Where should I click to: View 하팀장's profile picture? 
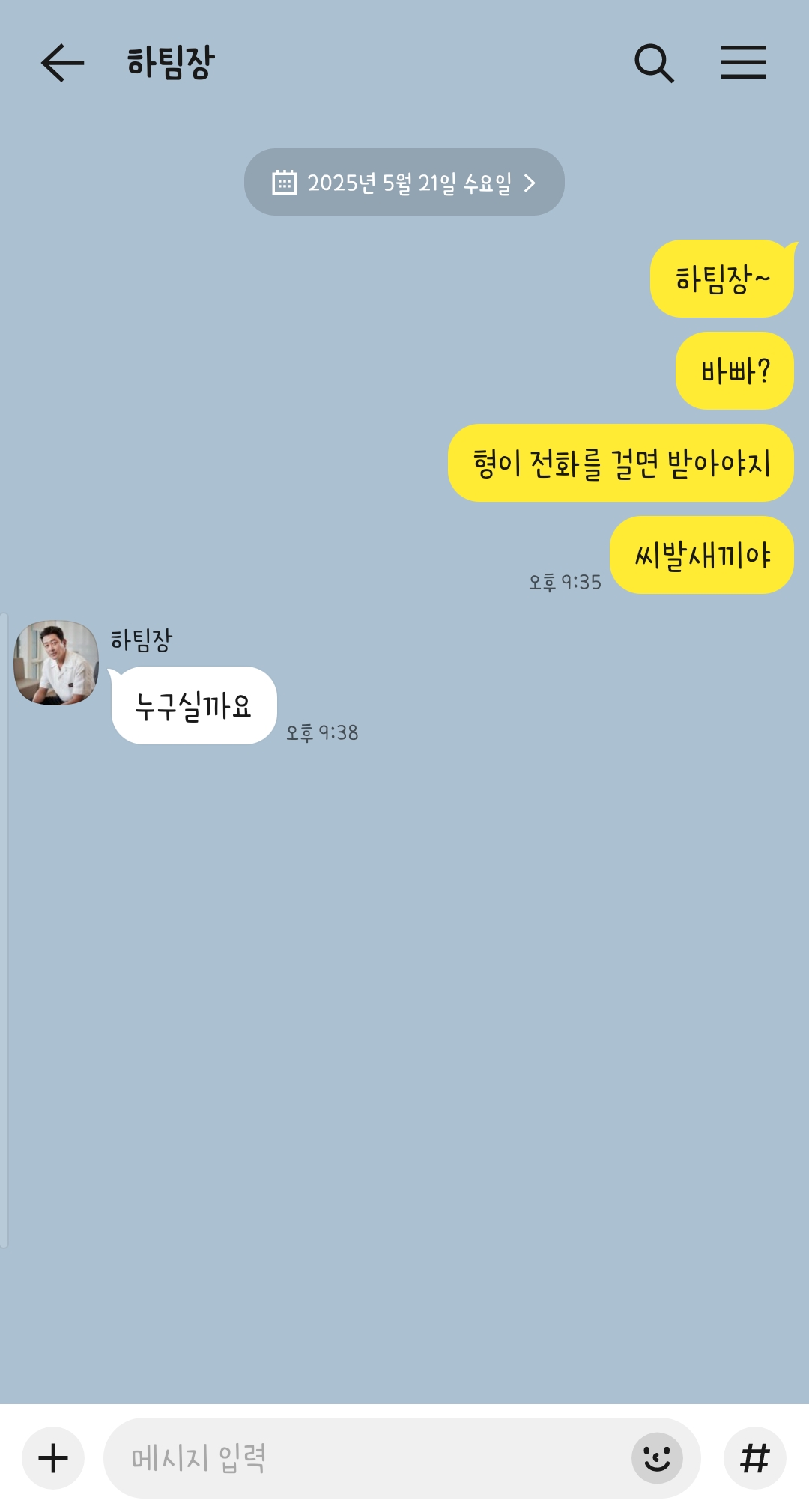point(56,662)
